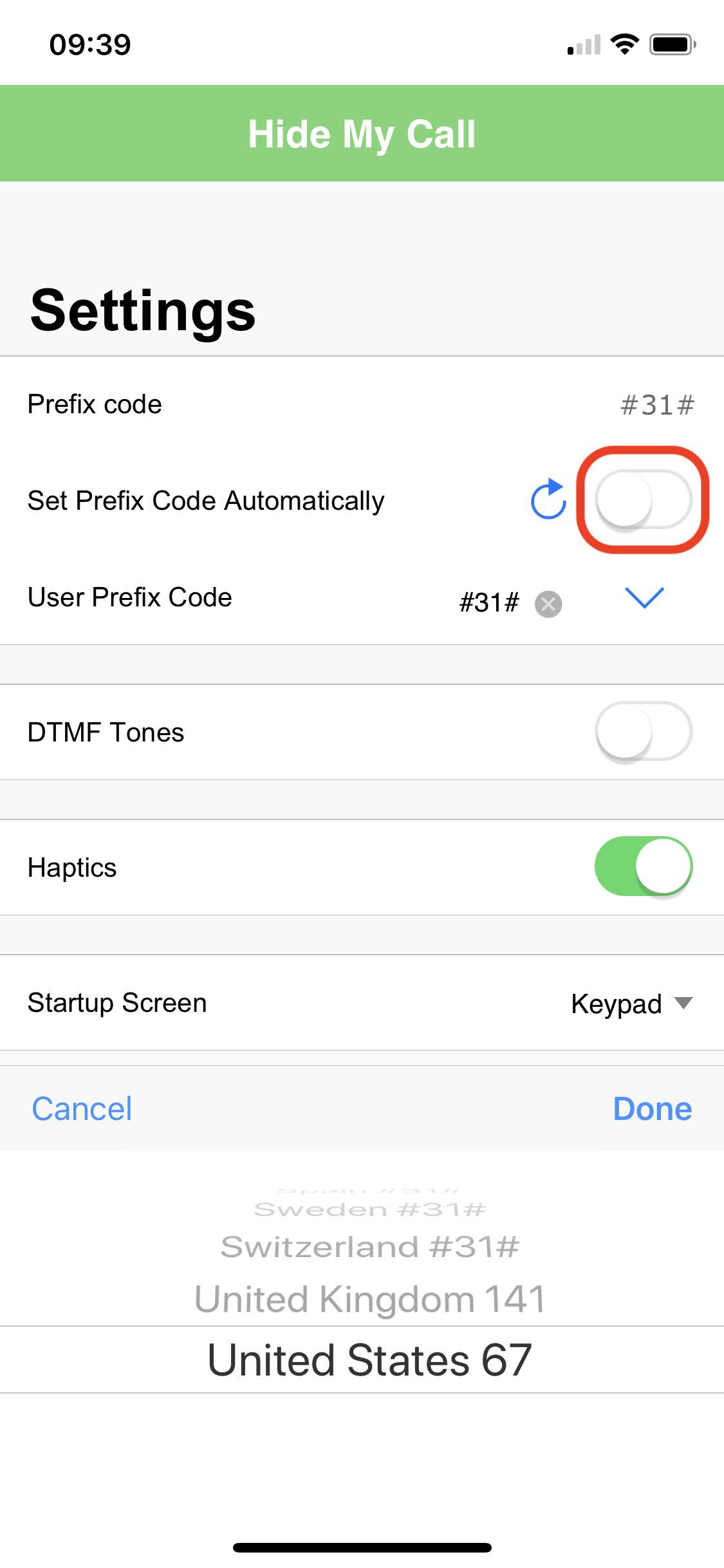Screen dimensions: 724x1568
Task: Open the Startup Screen Keypad dropdown
Action: pos(631,1003)
